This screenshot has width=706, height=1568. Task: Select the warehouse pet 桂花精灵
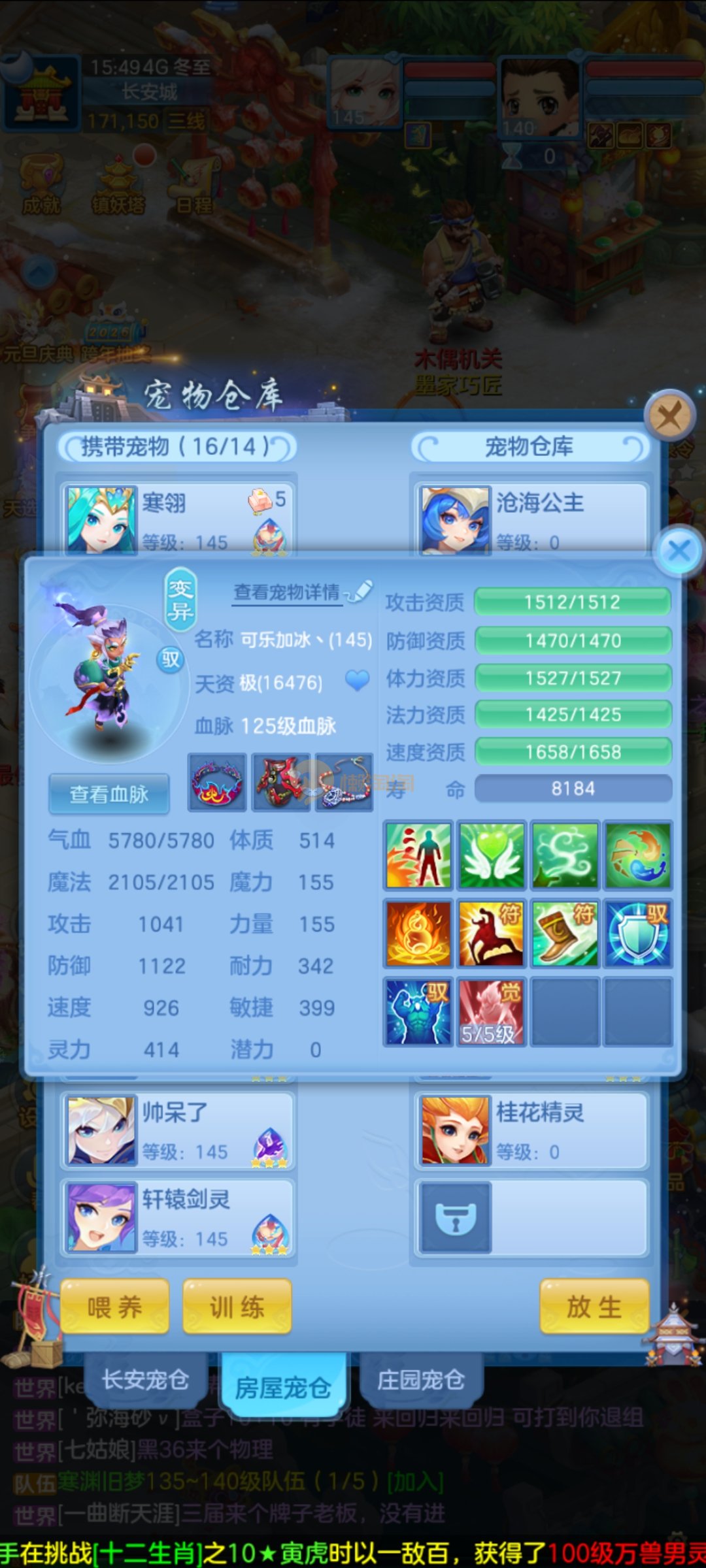coord(531,1132)
